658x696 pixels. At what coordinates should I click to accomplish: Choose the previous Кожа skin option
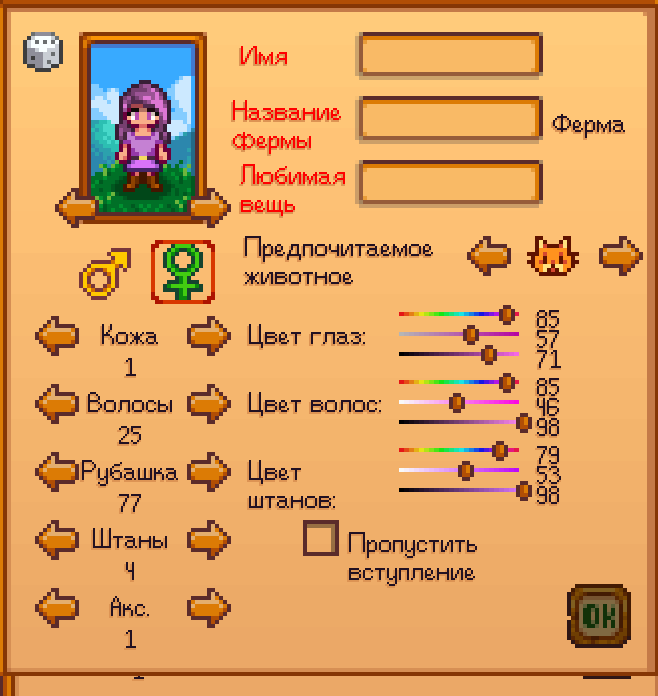pos(57,336)
